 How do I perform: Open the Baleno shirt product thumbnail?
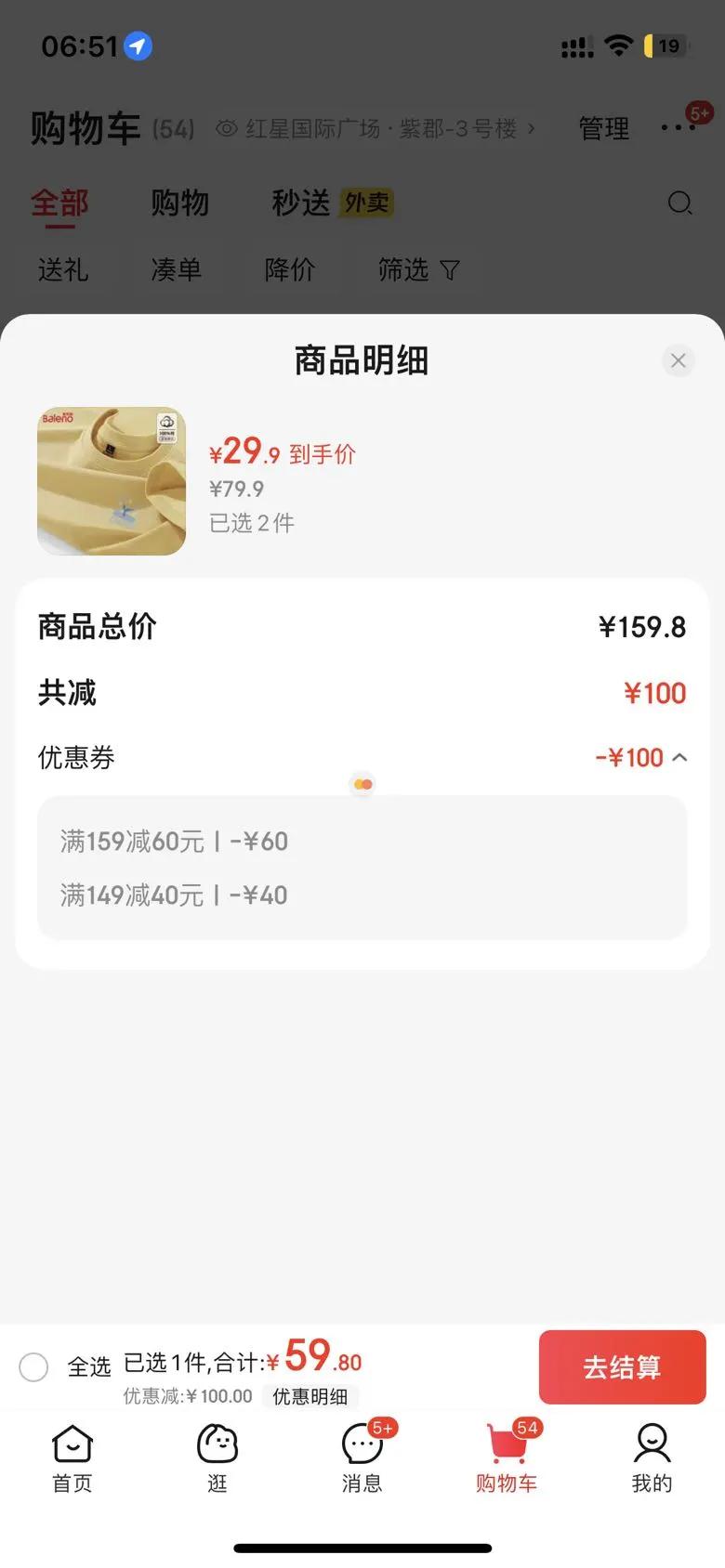coord(112,481)
